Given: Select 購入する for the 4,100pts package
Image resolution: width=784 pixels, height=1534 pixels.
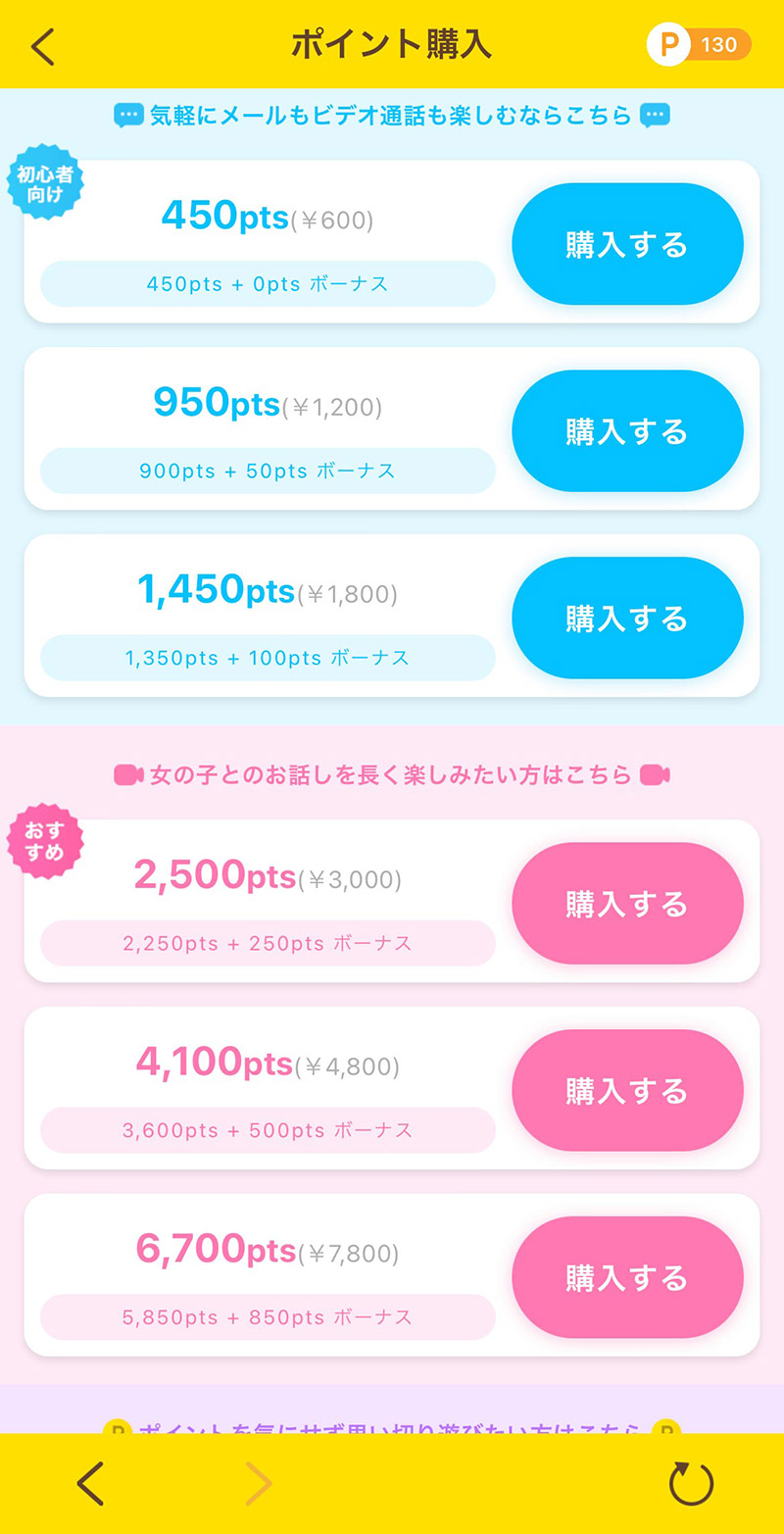Looking at the screenshot, I should (627, 1091).
